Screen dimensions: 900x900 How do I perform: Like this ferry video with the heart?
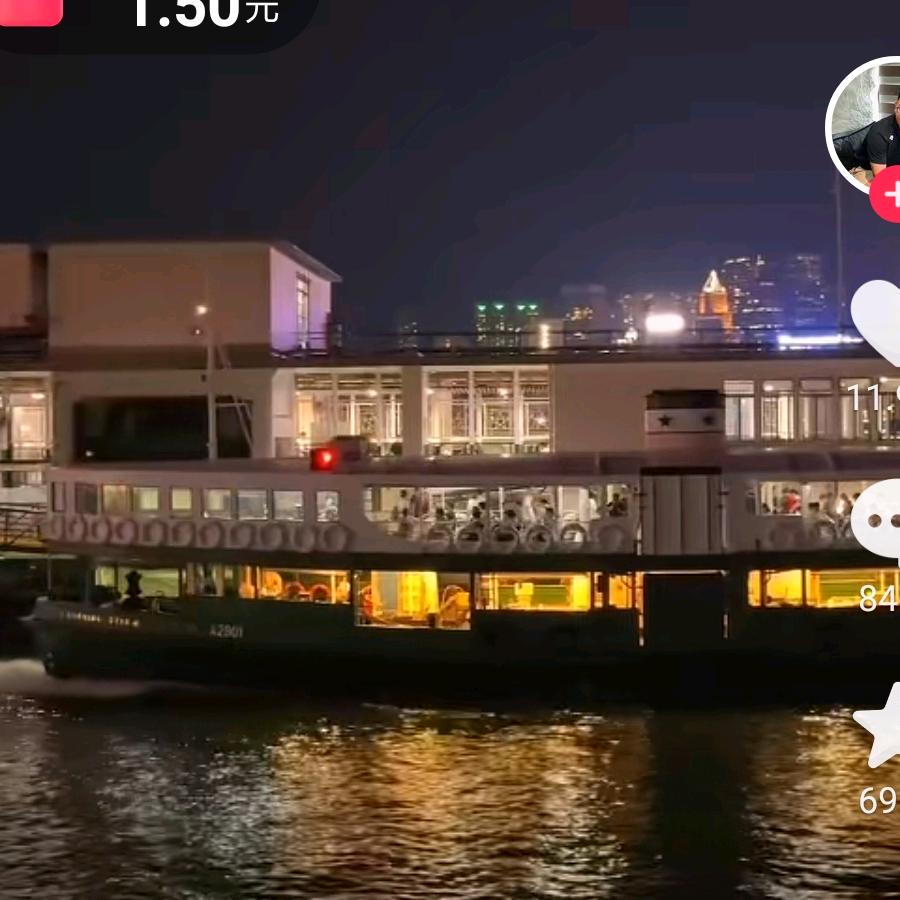pyautogui.click(x=878, y=322)
